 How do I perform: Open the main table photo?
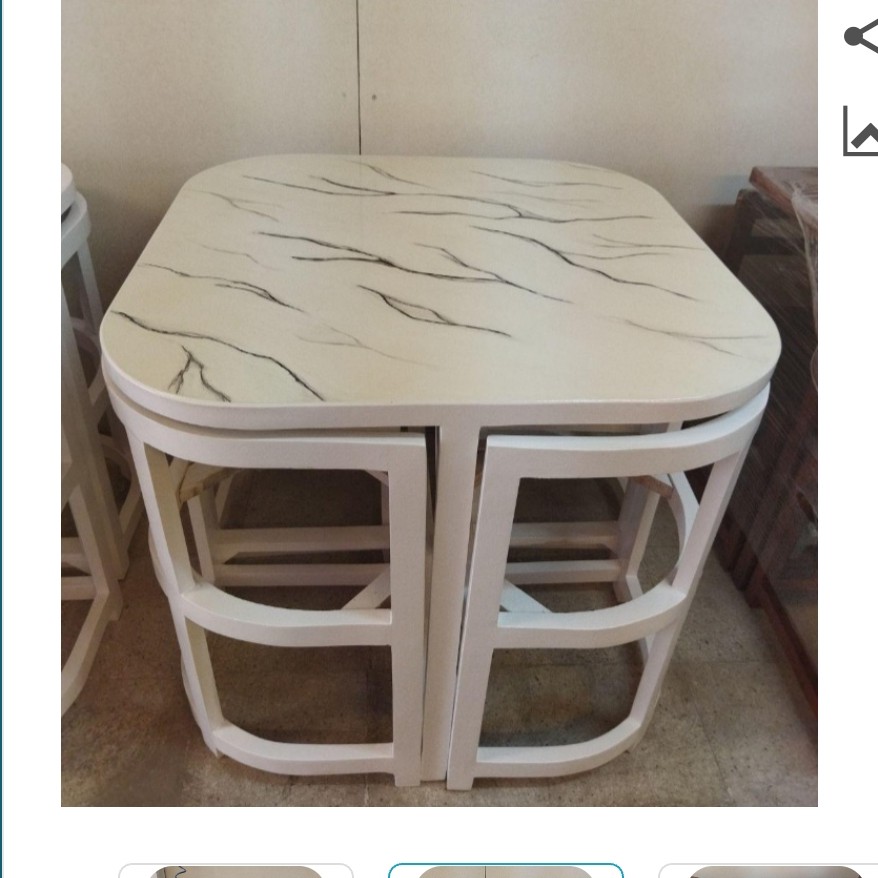pyautogui.click(x=439, y=402)
